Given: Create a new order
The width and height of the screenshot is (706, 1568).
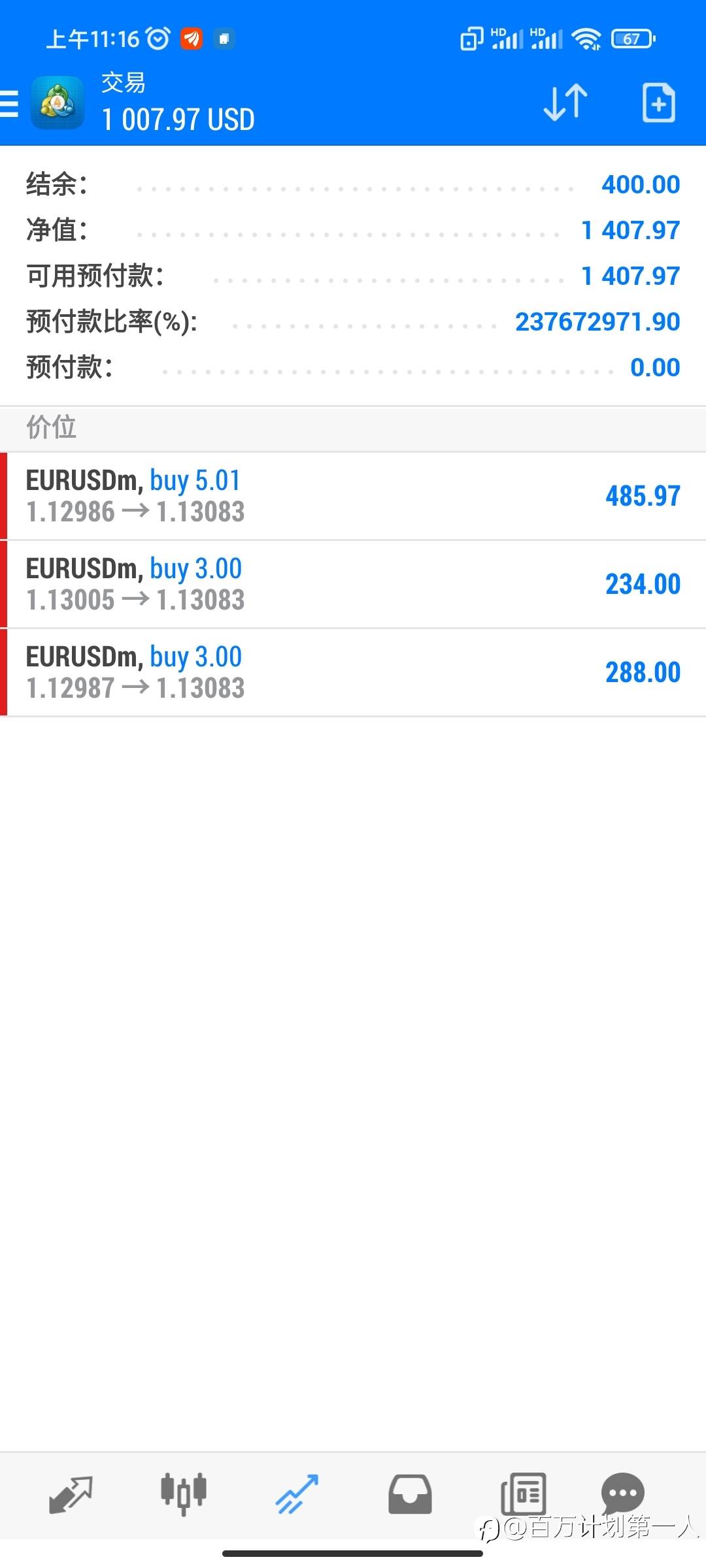Looking at the screenshot, I should 658,103.
